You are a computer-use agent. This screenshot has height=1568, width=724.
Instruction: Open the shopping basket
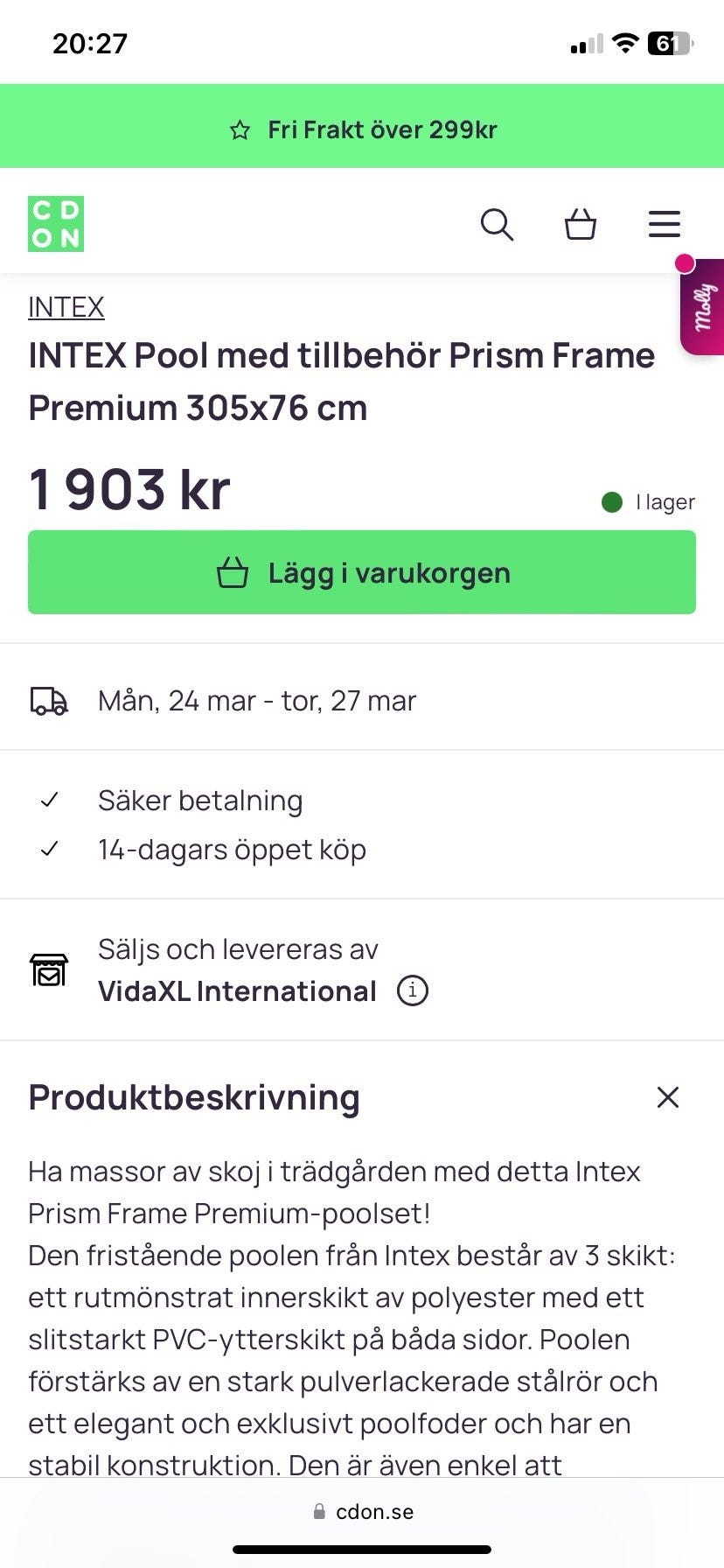tap(581, 224)
